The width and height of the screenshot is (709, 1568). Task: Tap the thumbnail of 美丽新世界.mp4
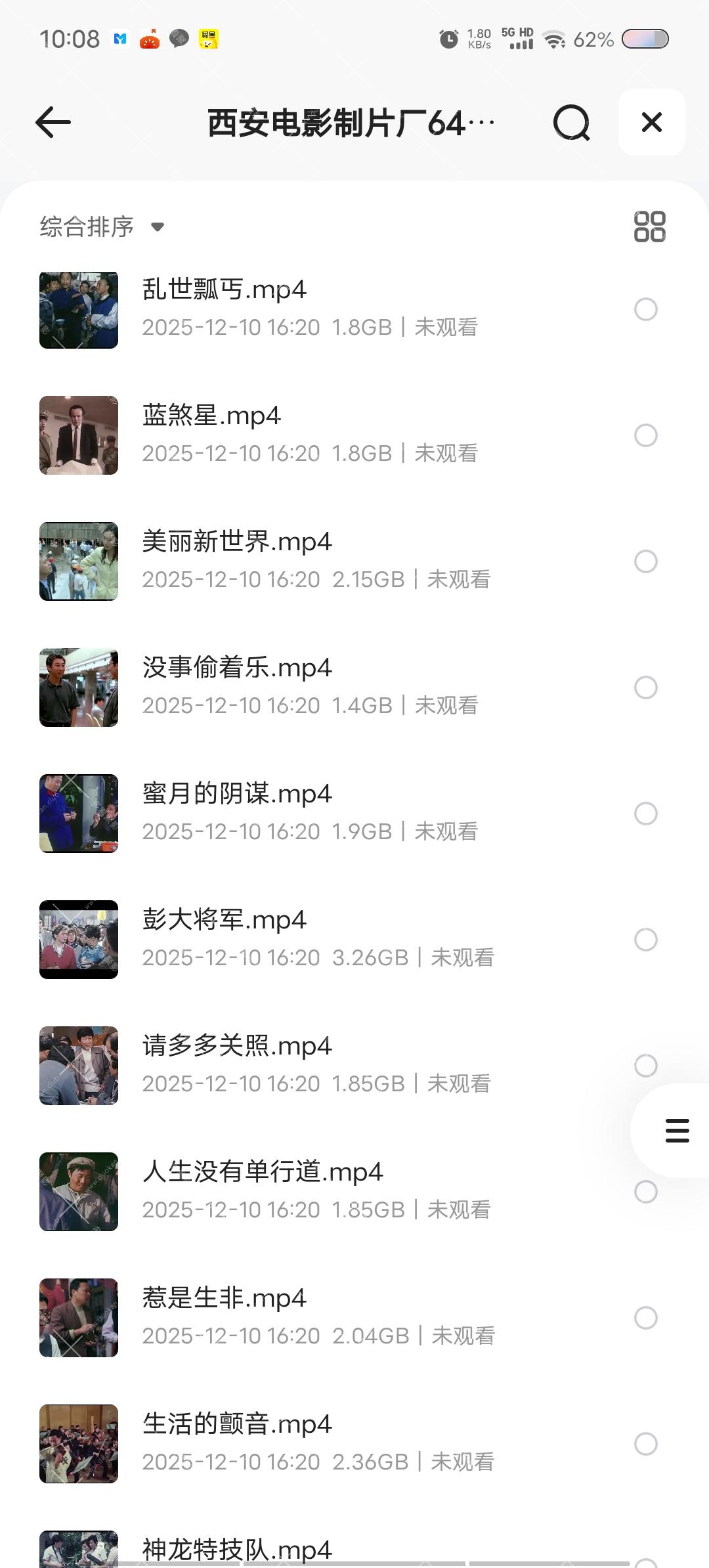pyautogui.click(x=78, y=561)
